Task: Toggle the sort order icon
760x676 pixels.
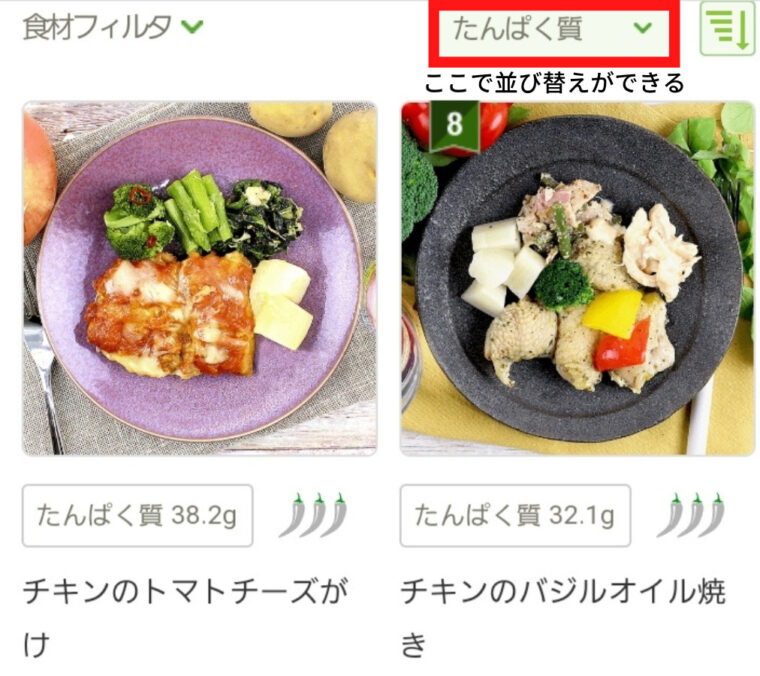Action: point(726,28)
